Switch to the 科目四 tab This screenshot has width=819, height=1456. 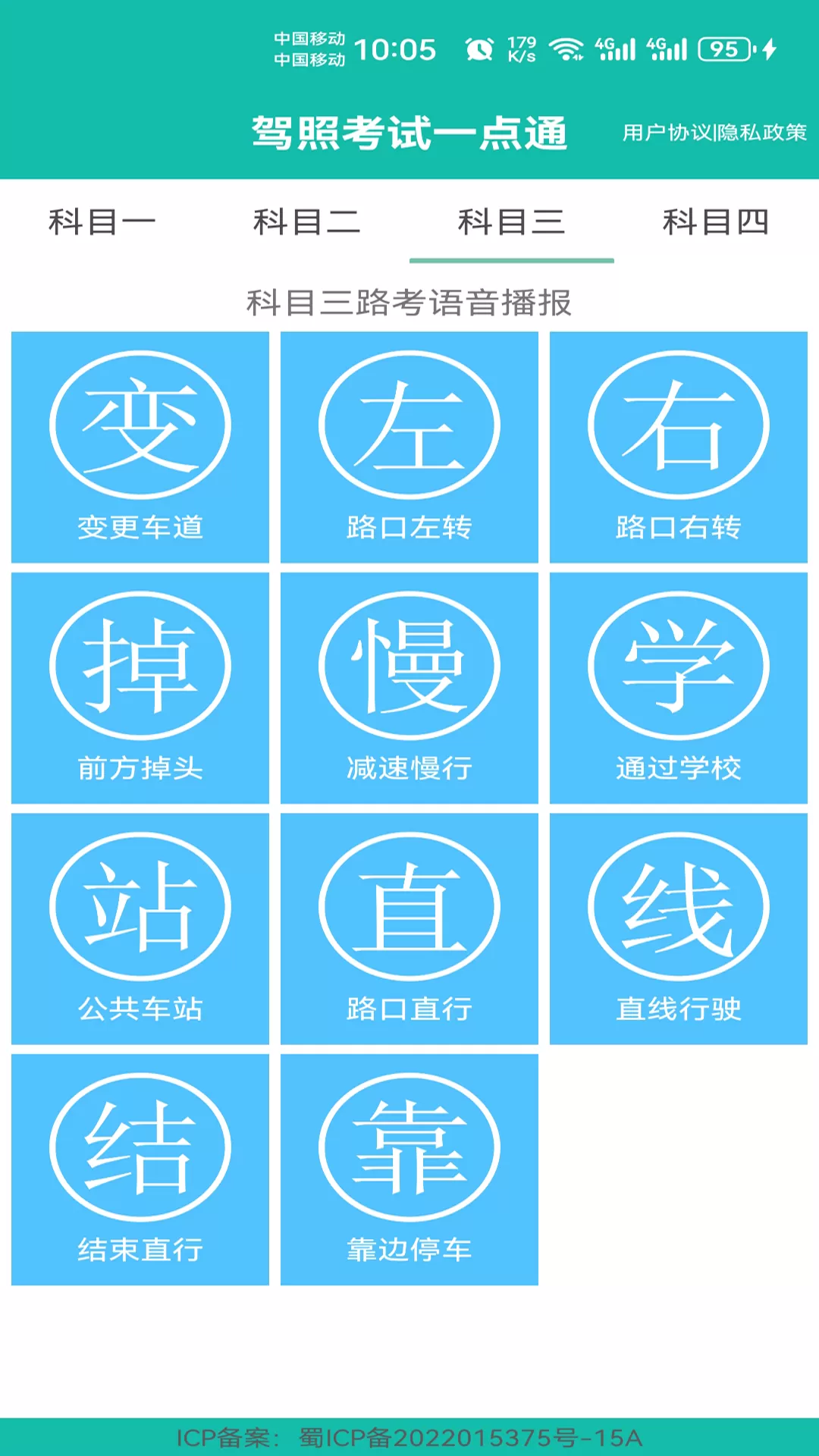coord(717,222)
